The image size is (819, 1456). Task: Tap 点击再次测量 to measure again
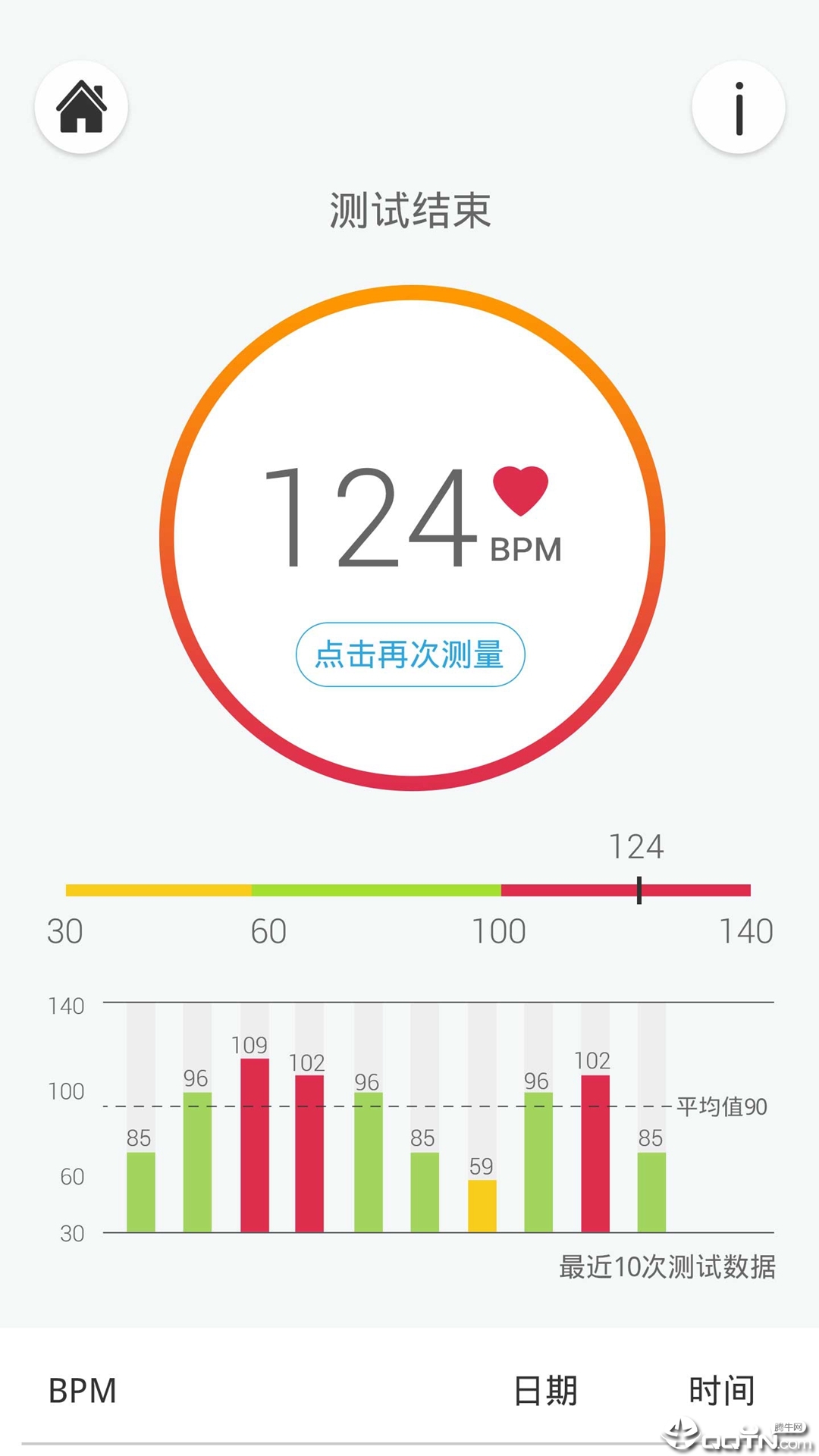(x=409, y=654)
